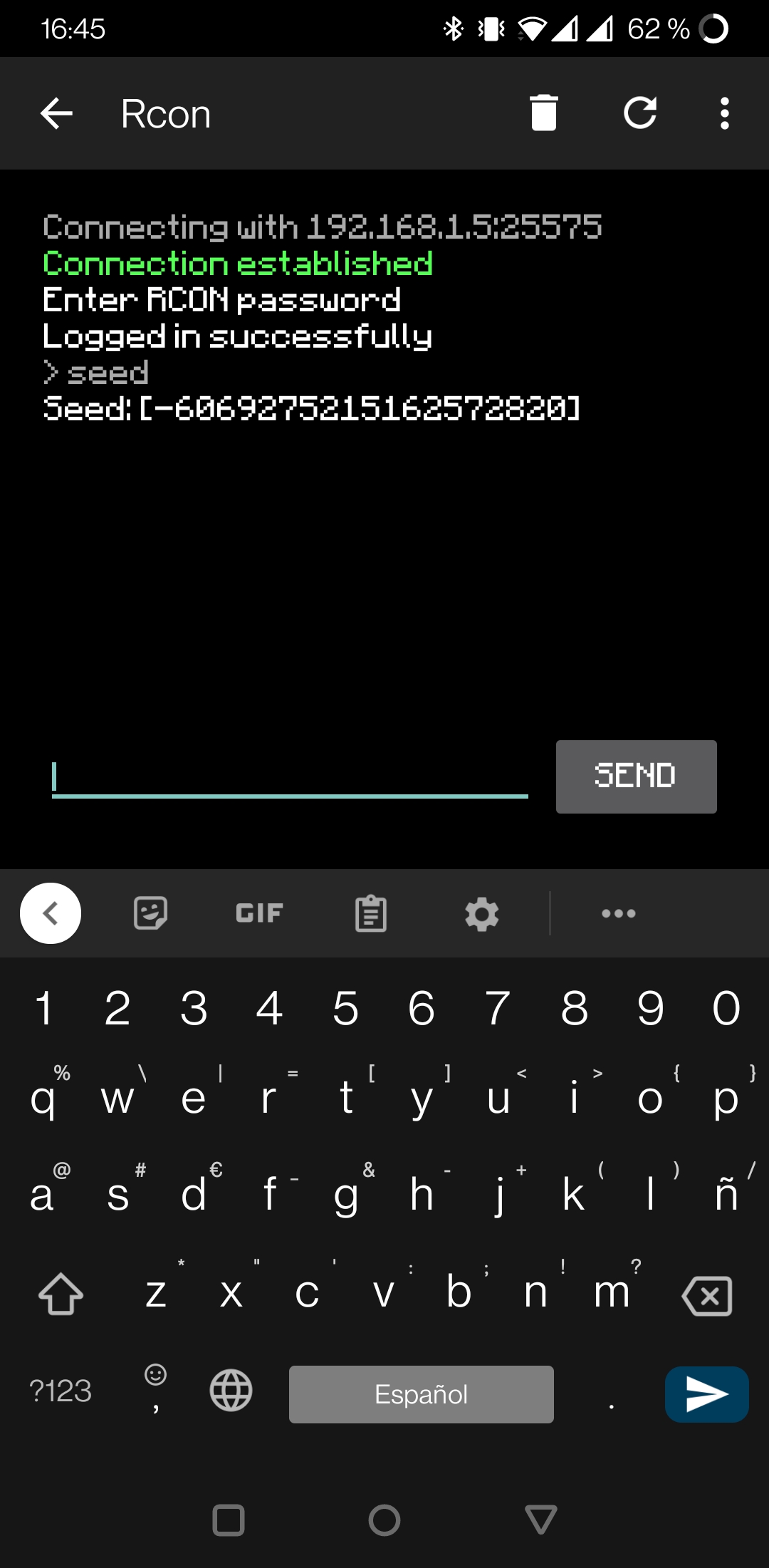The image size is (769, 1568).
Task: Go back using the app bar arrow
Action: tap(57, 113)
